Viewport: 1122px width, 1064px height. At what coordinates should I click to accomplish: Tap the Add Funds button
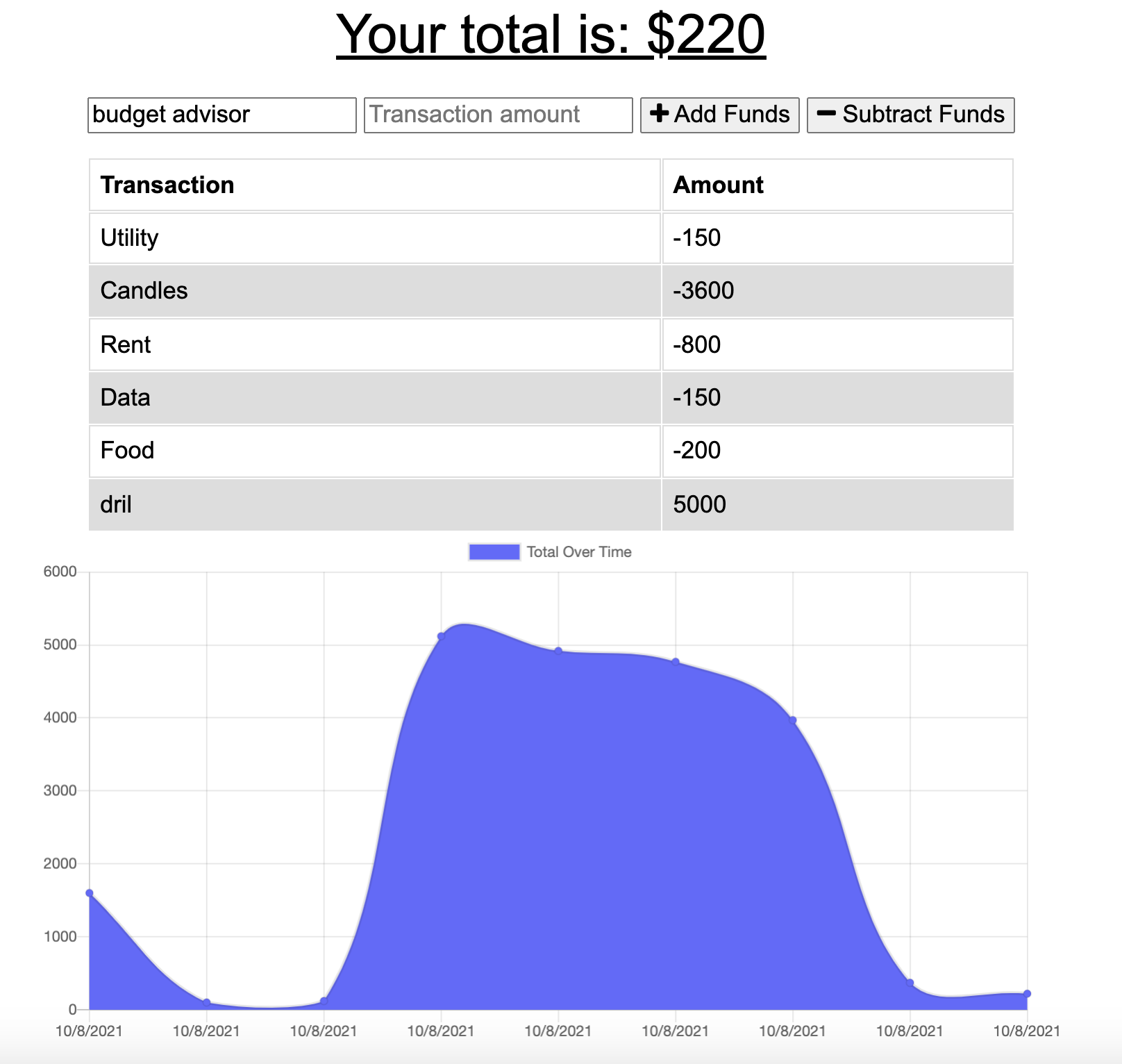[x=719, y=115]
